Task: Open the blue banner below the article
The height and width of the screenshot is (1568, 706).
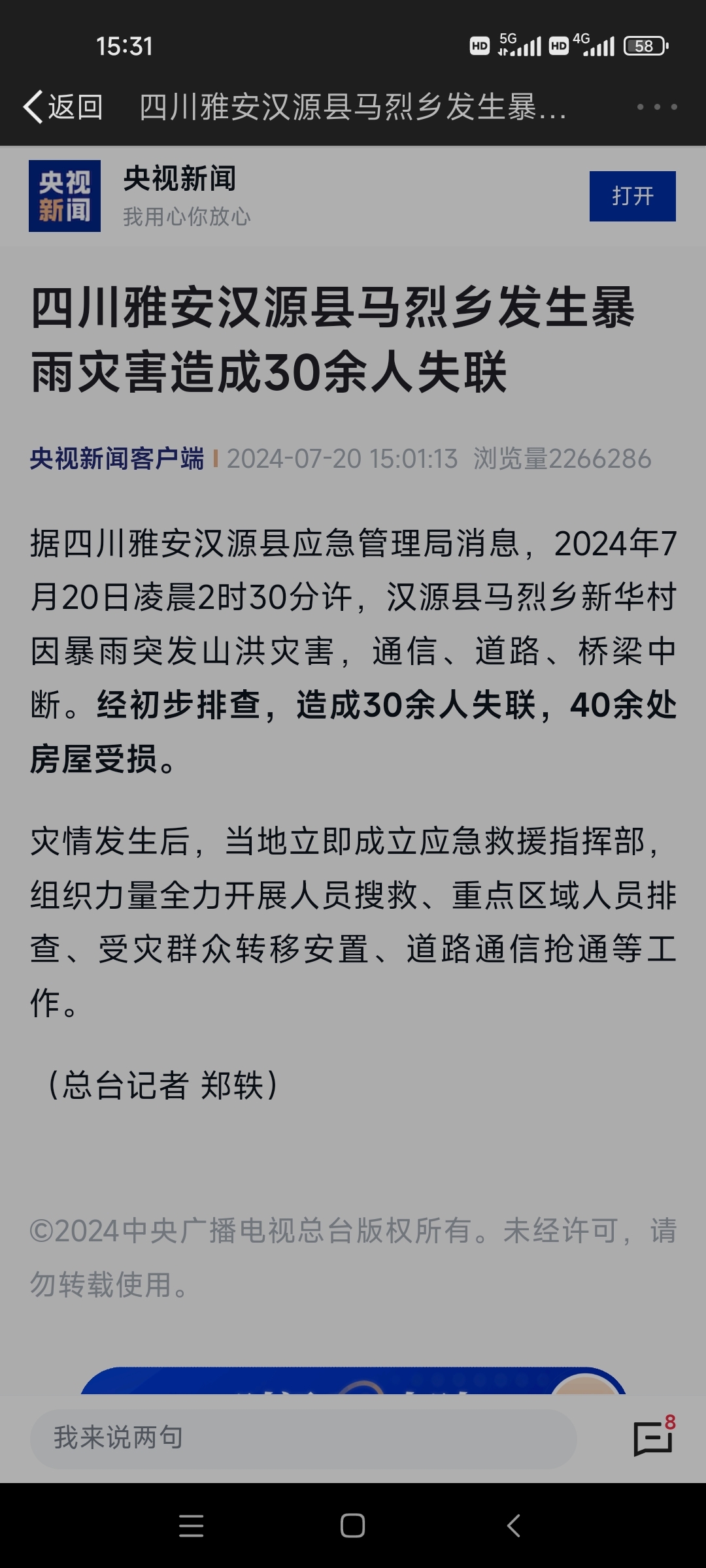Action: tap(353, 1380)
